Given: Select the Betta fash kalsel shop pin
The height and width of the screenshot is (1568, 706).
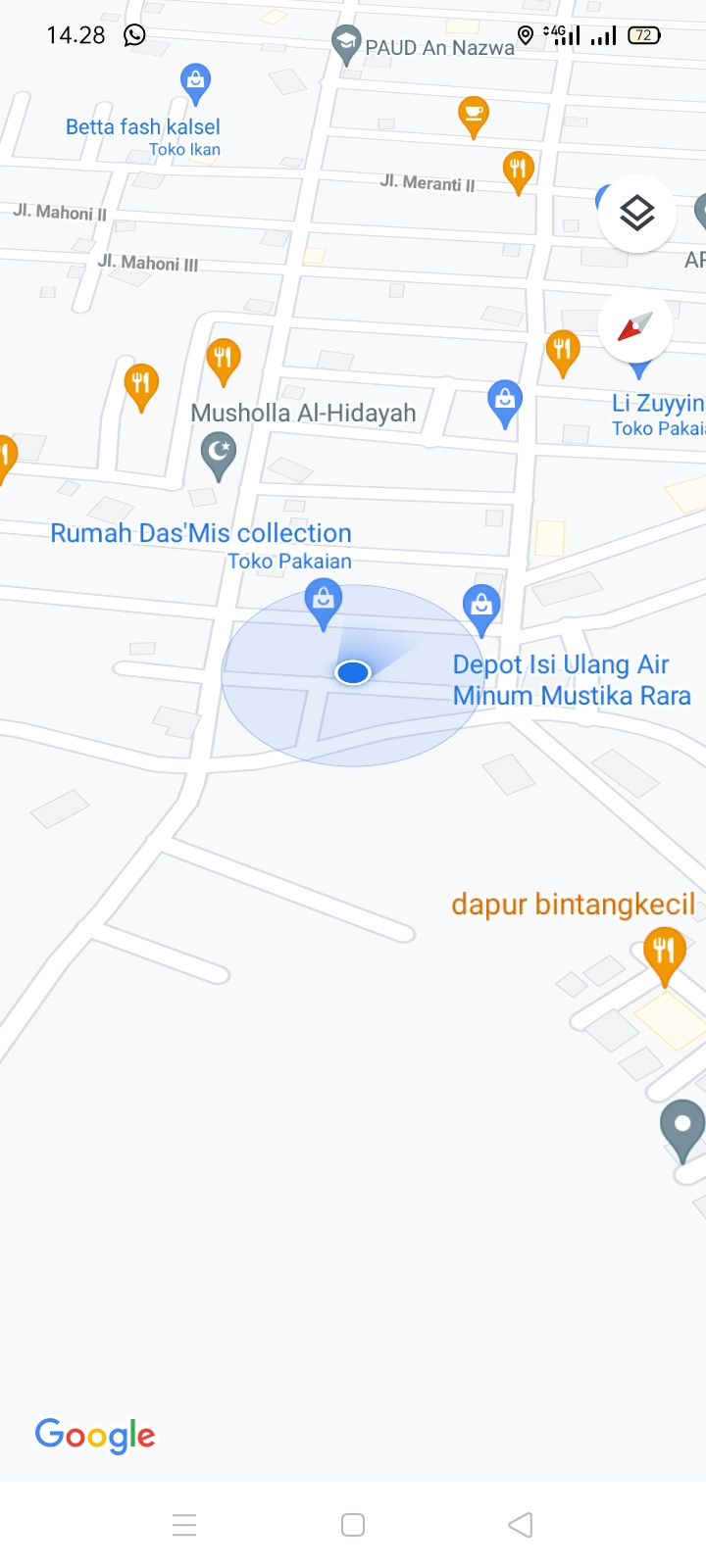Looking at the screenshot, I should point(196,82).
